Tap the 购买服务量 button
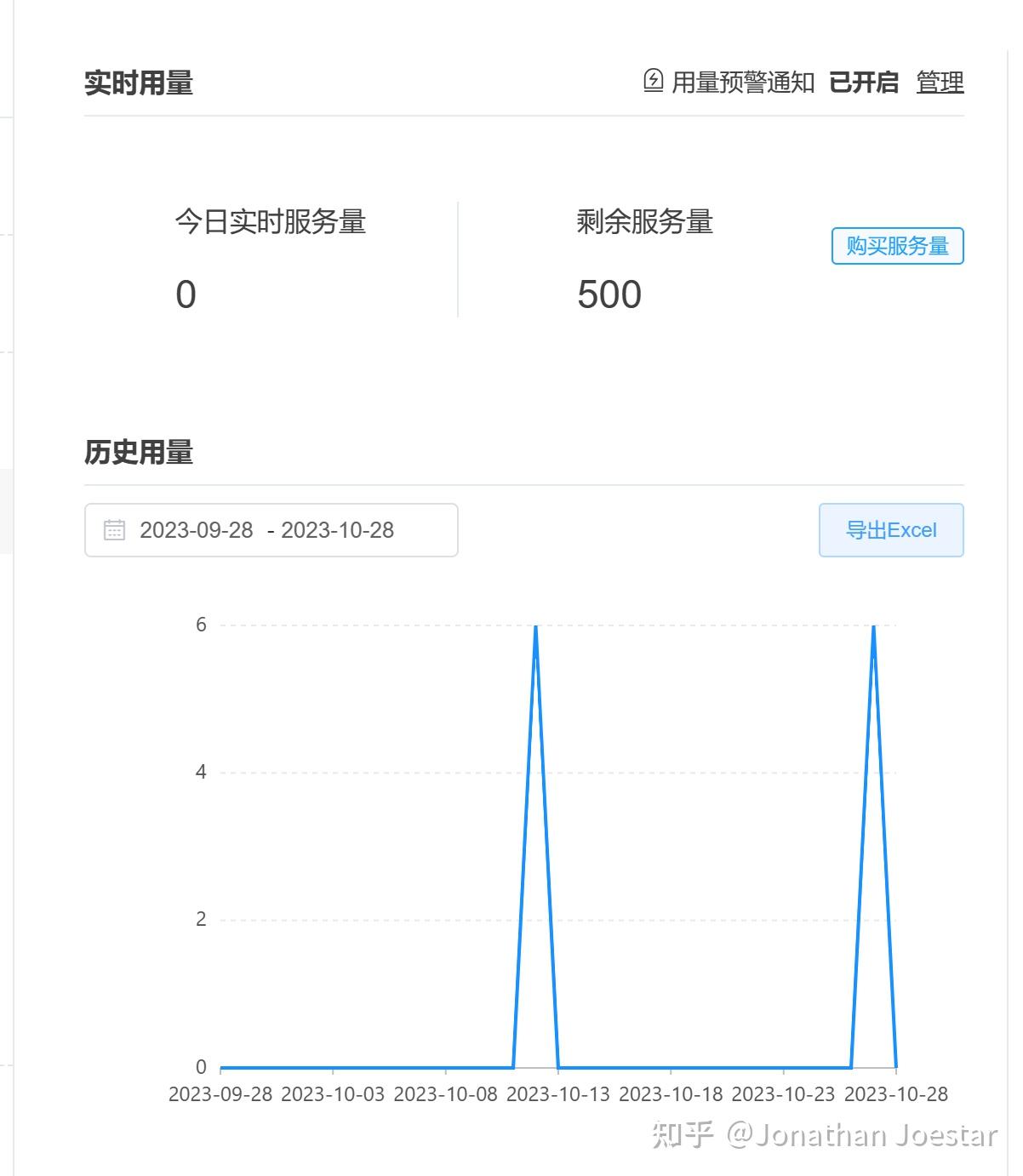 897,246
